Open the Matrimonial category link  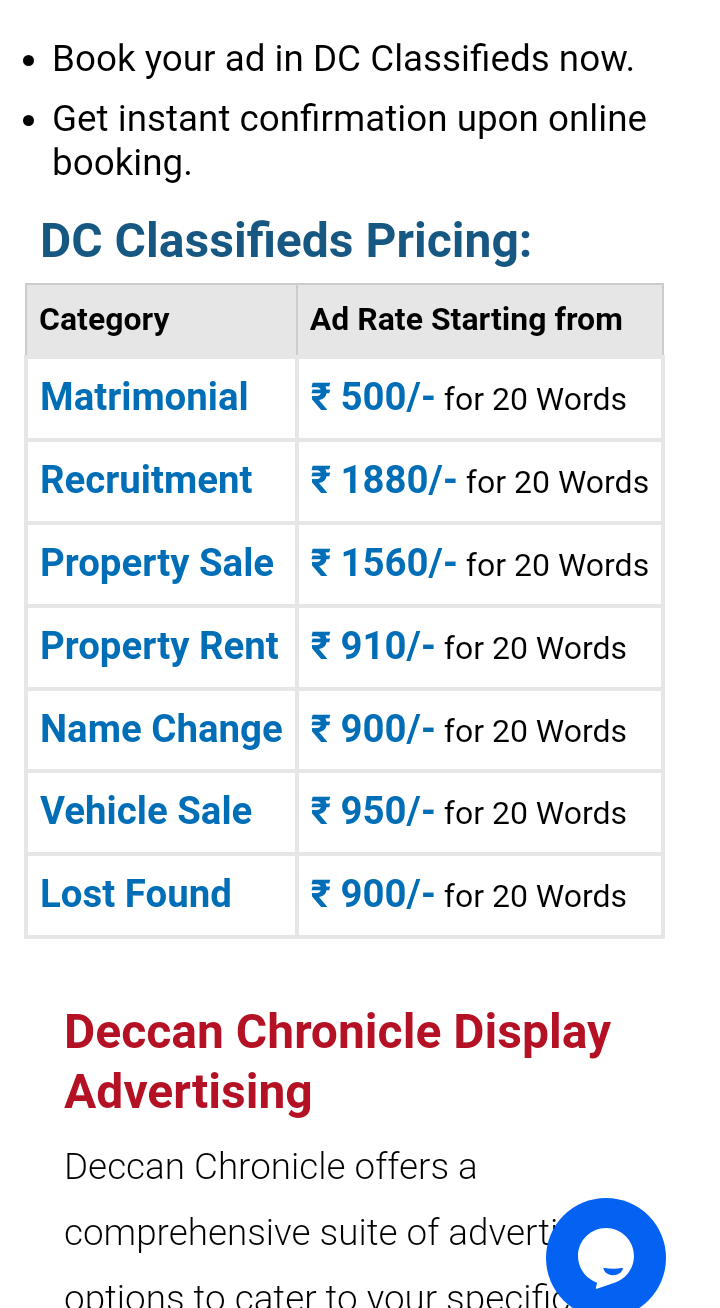144,397
